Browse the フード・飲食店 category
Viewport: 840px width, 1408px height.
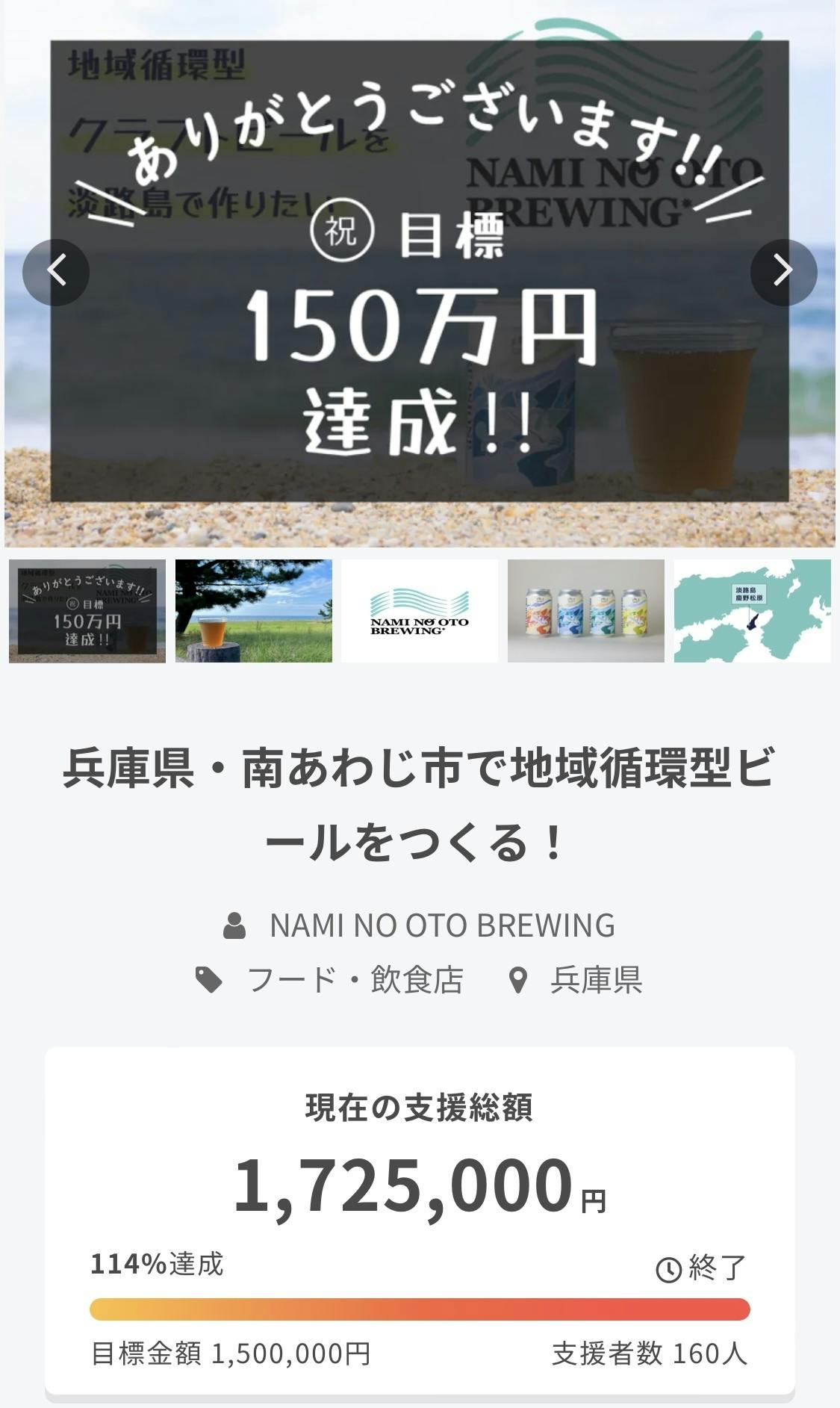355,980
